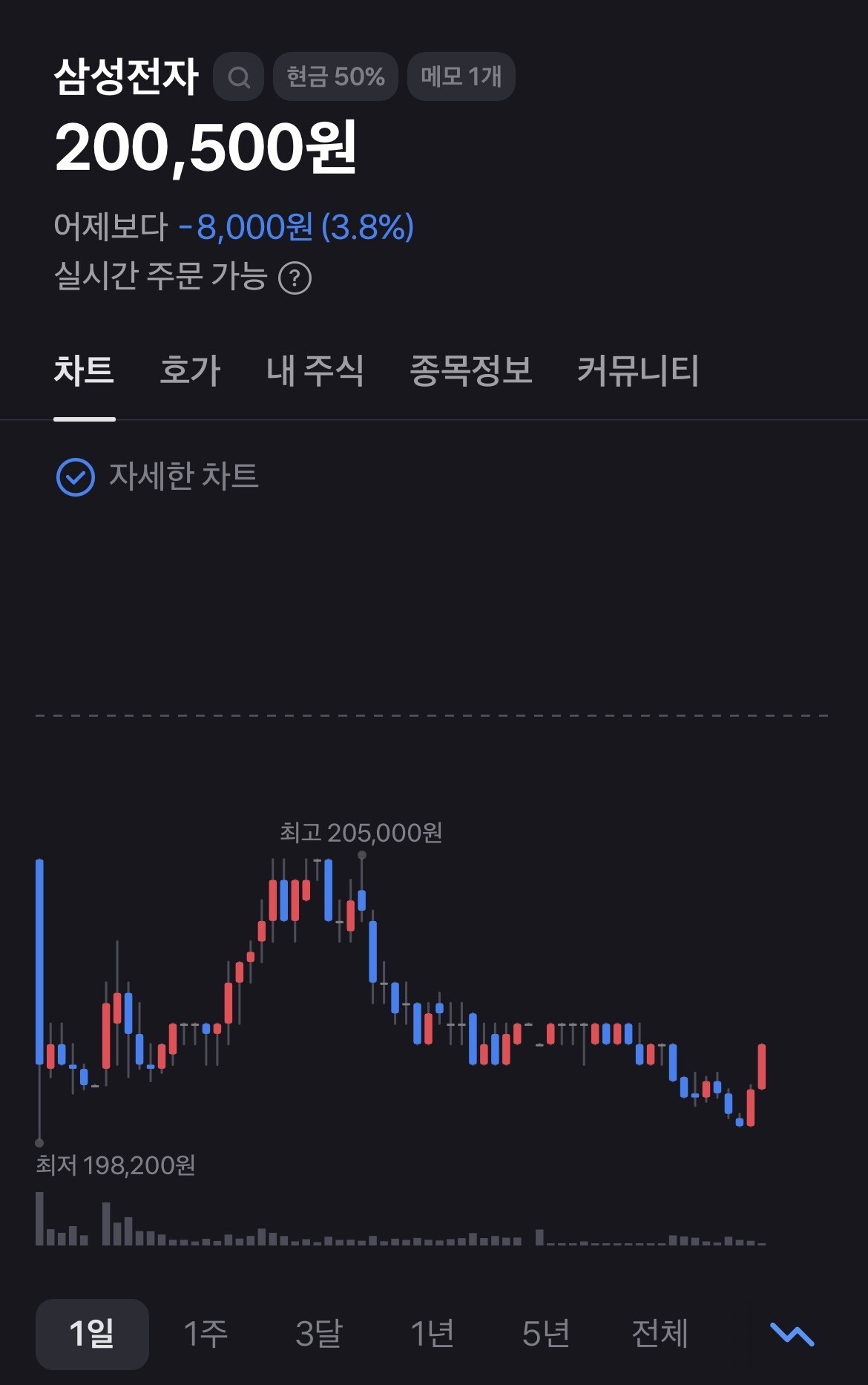The image size is (868, 1385).
Task: Open the 내 주식 tab
Action: (x=315, y=370)
